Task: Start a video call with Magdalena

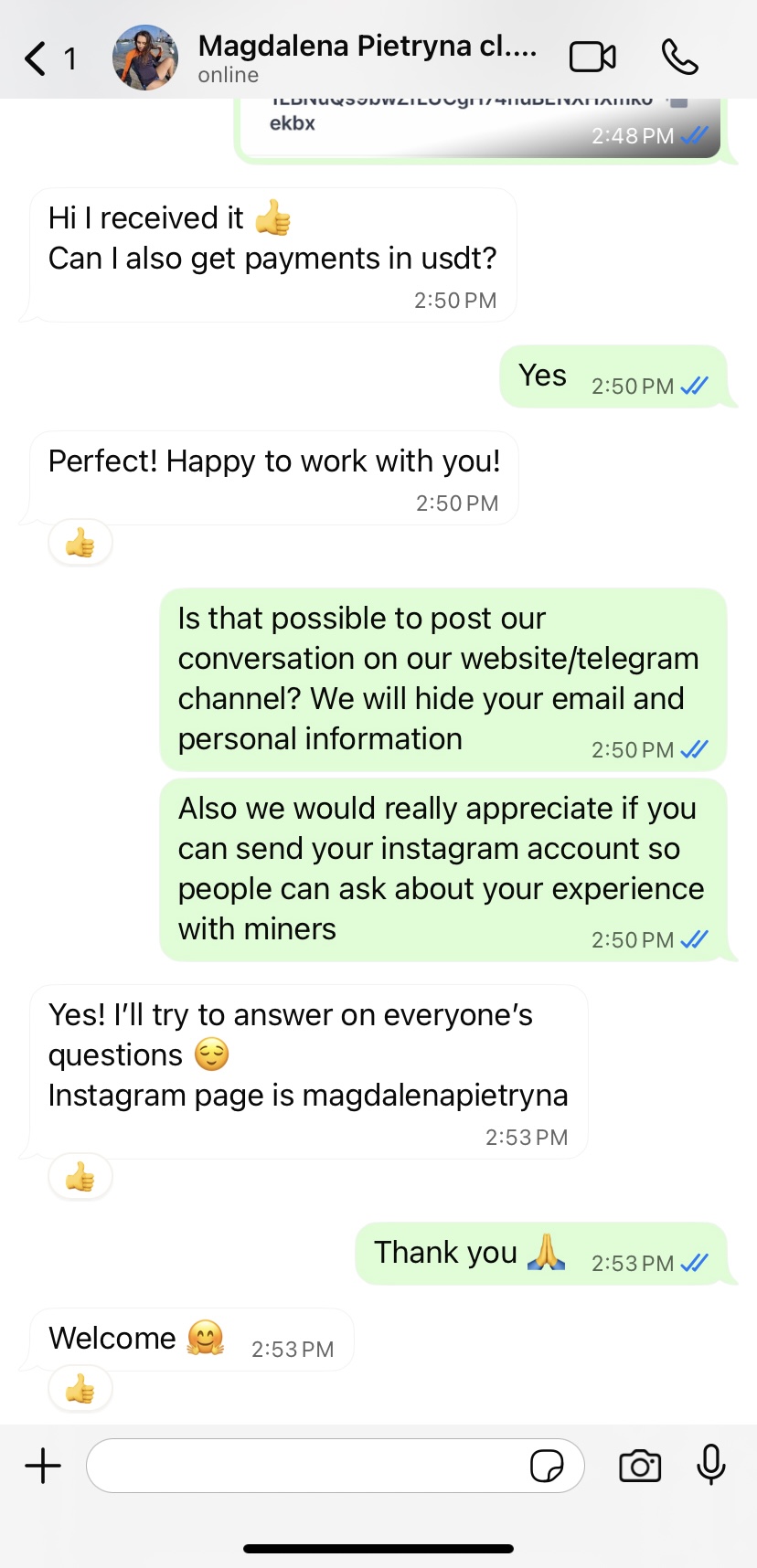Action: pos(592,58)
